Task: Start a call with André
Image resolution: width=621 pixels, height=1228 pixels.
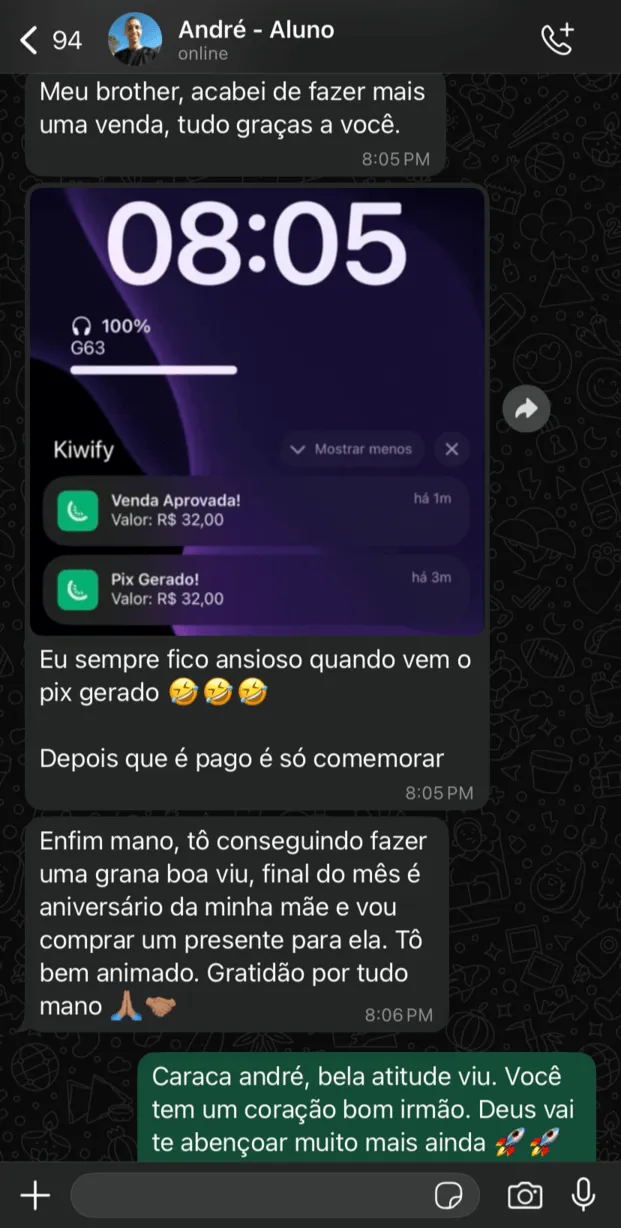Action: click(557, 40)
